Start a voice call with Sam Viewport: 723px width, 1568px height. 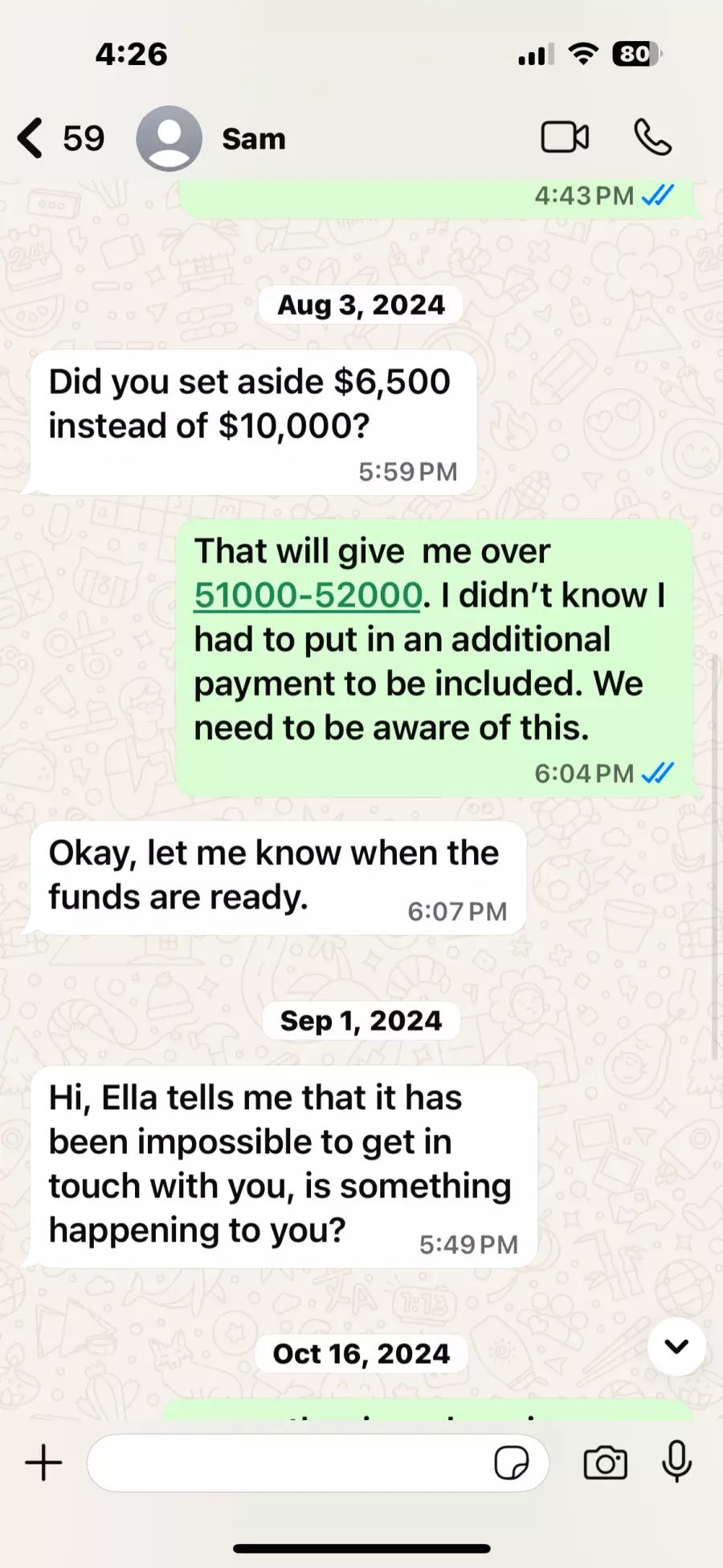(652, 137)
